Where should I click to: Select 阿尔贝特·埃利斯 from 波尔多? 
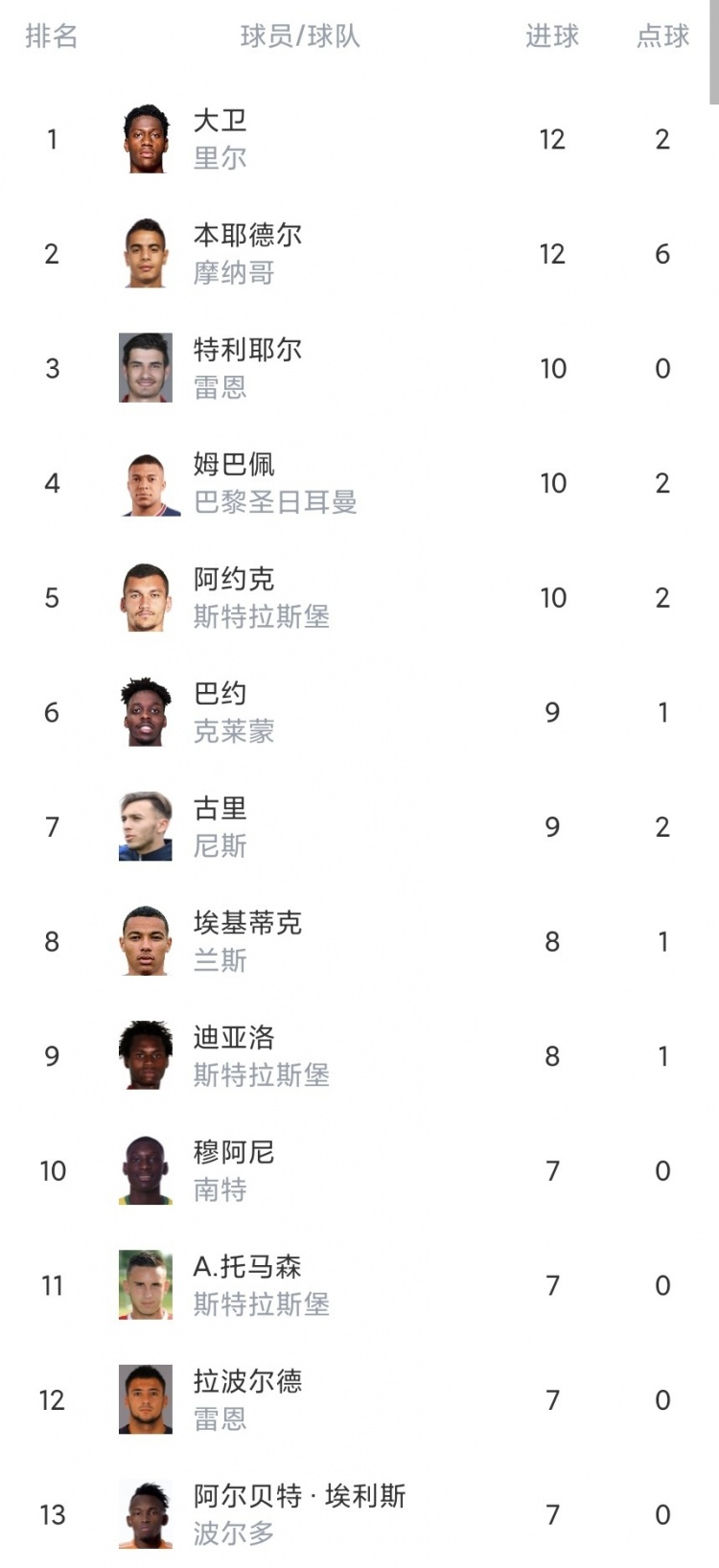(359, 1513)
